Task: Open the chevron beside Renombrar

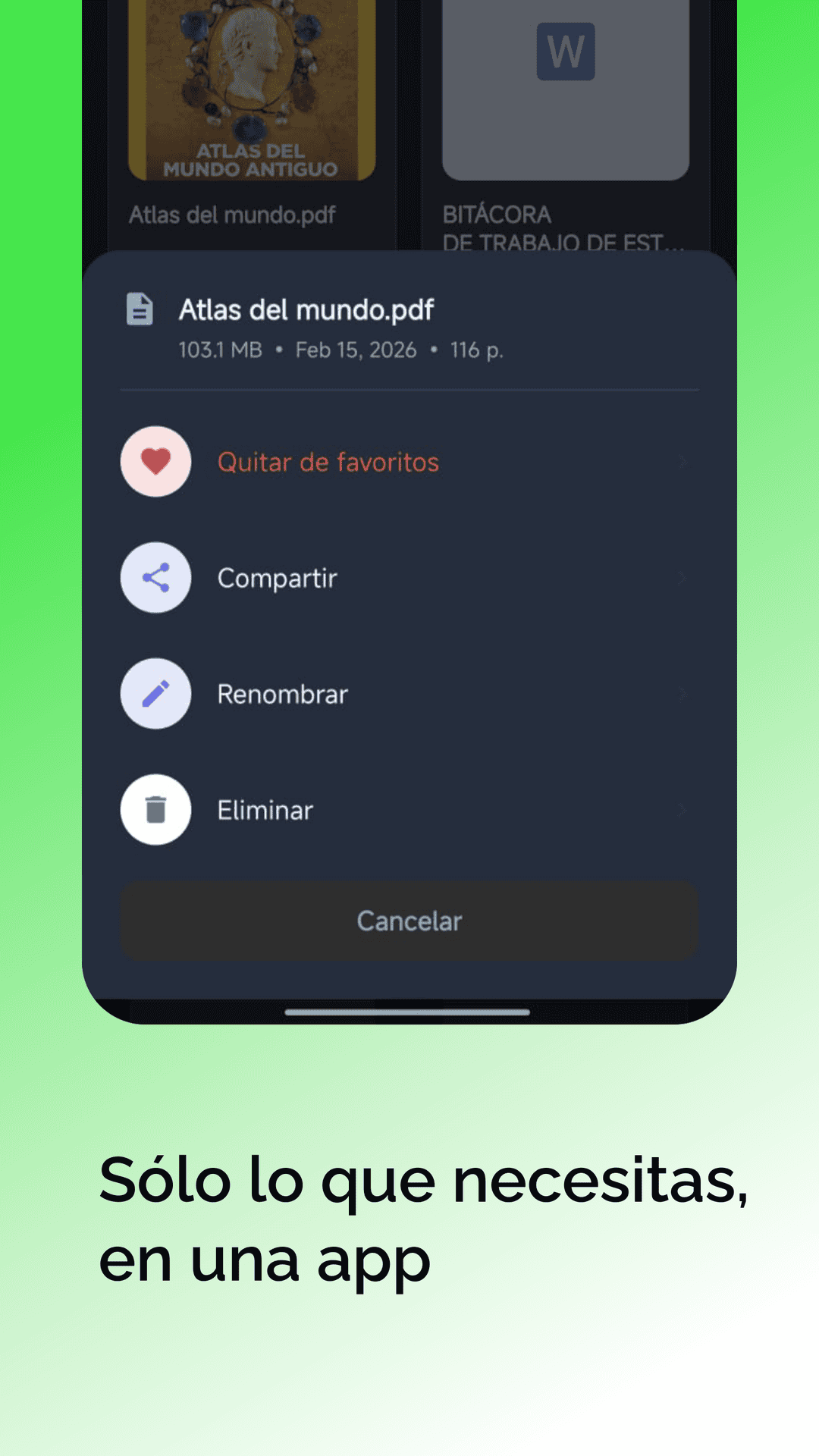Action: tap(682, 693)
